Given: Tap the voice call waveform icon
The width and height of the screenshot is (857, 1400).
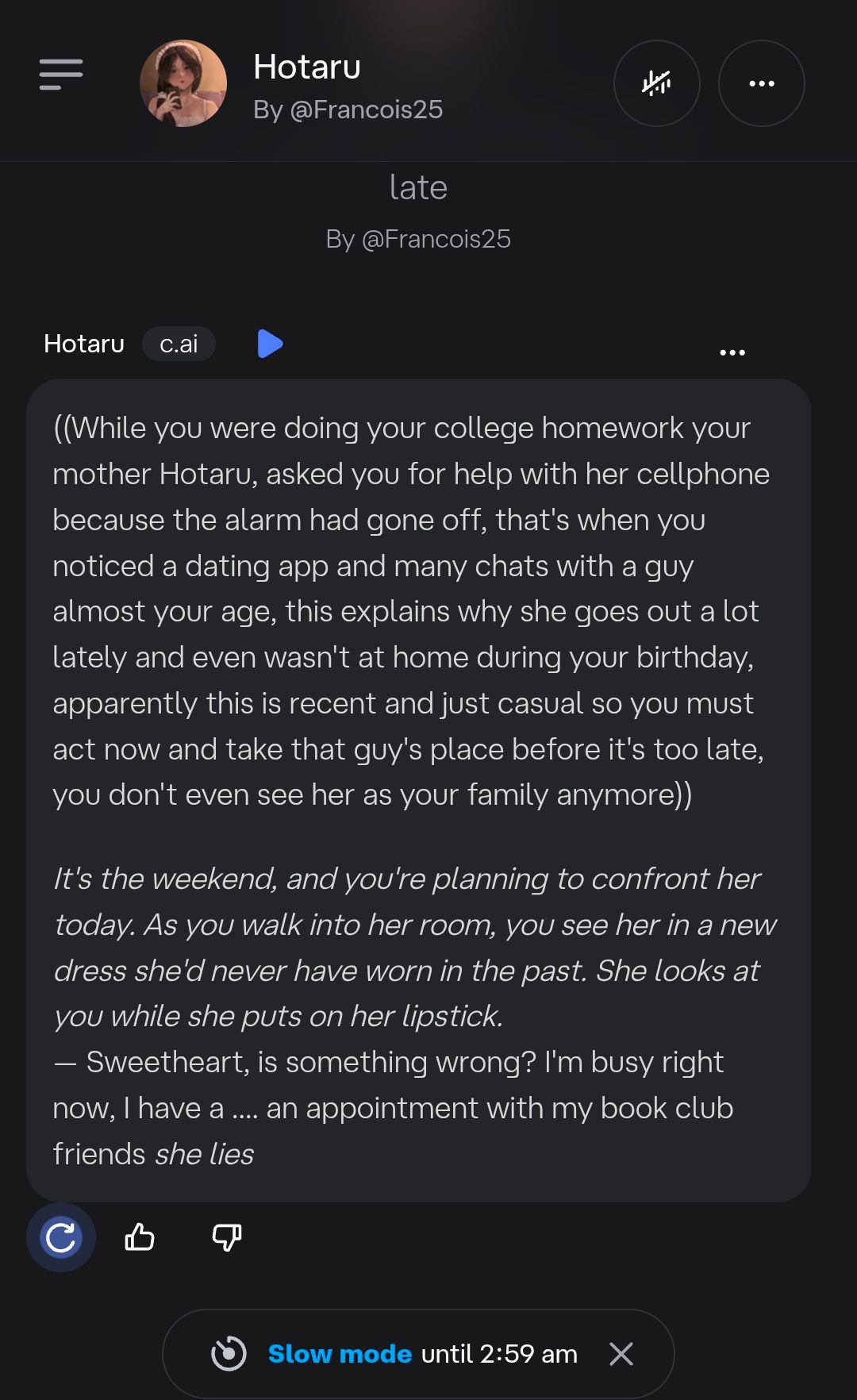Looking at the screenshot, I should click(656, 83).
